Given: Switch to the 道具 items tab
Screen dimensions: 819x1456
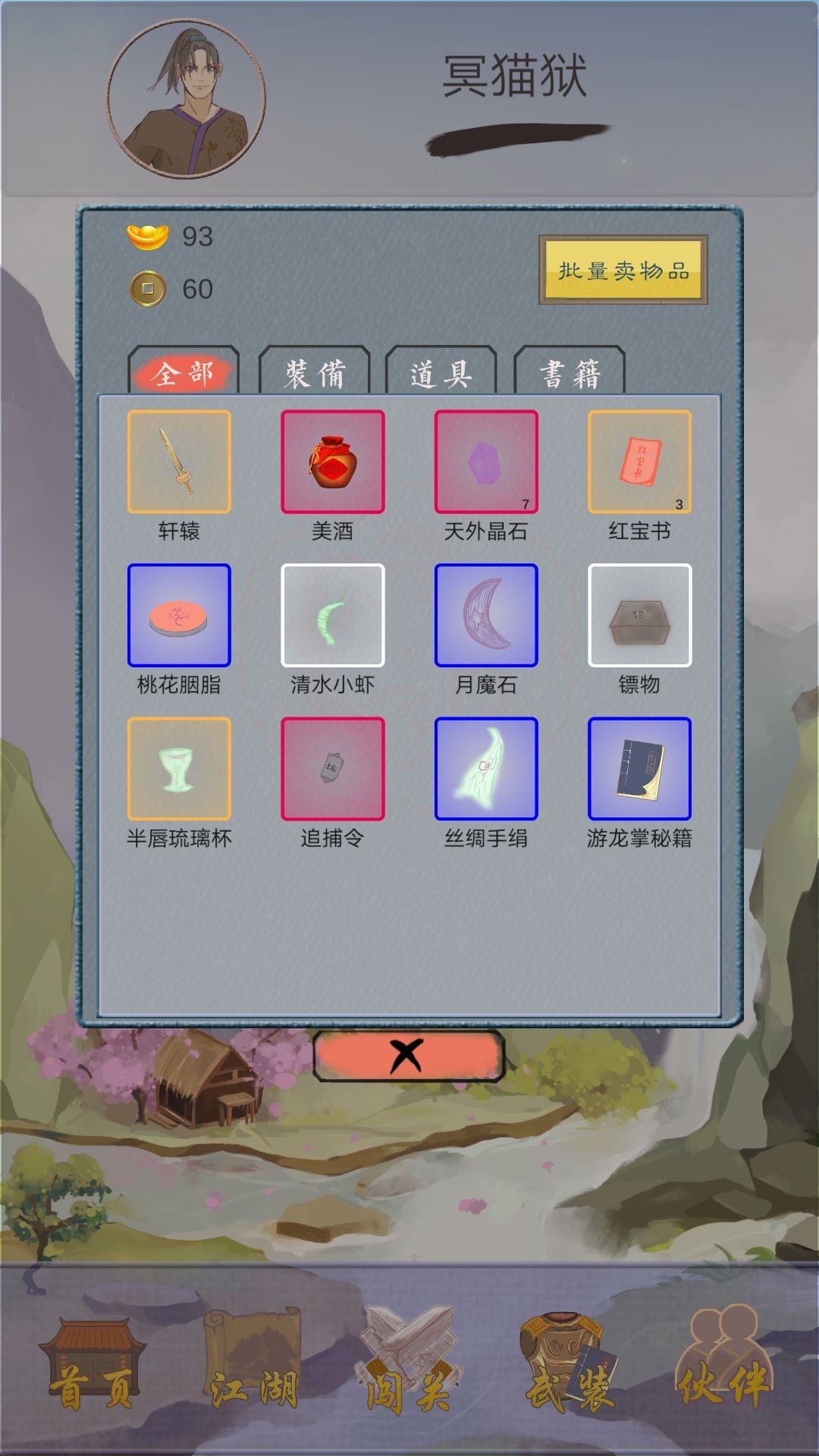Looking at the screenshot, I should [x=441, y=372].
